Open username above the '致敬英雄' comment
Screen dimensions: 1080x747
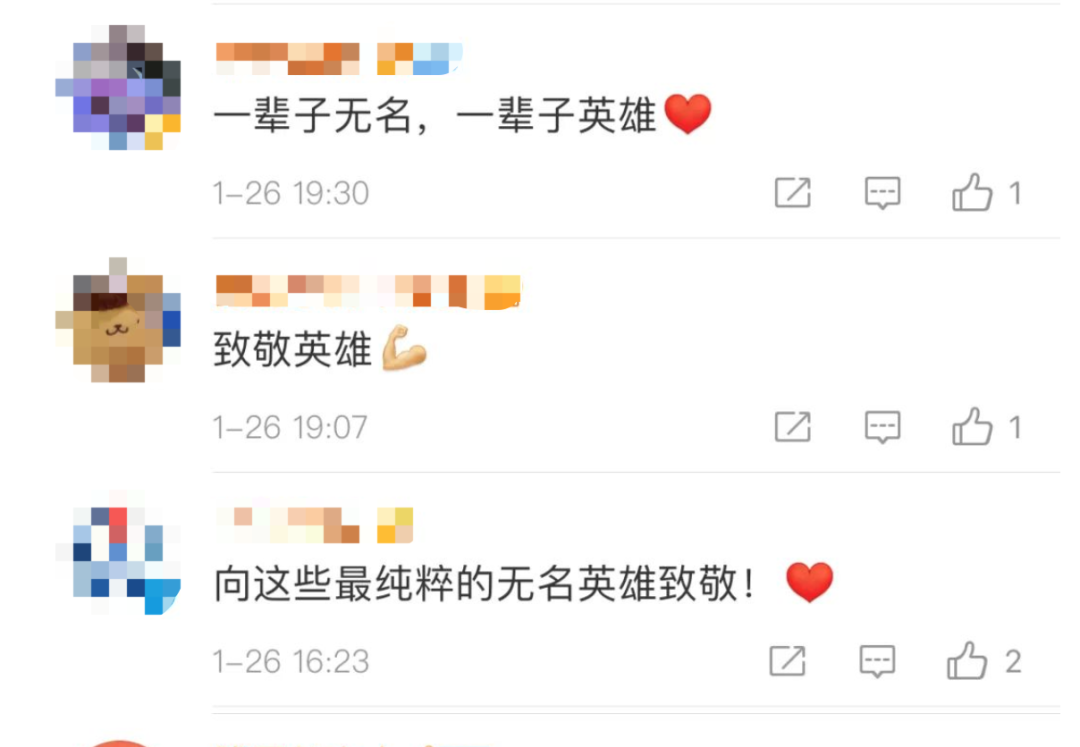tap(367, 291)
